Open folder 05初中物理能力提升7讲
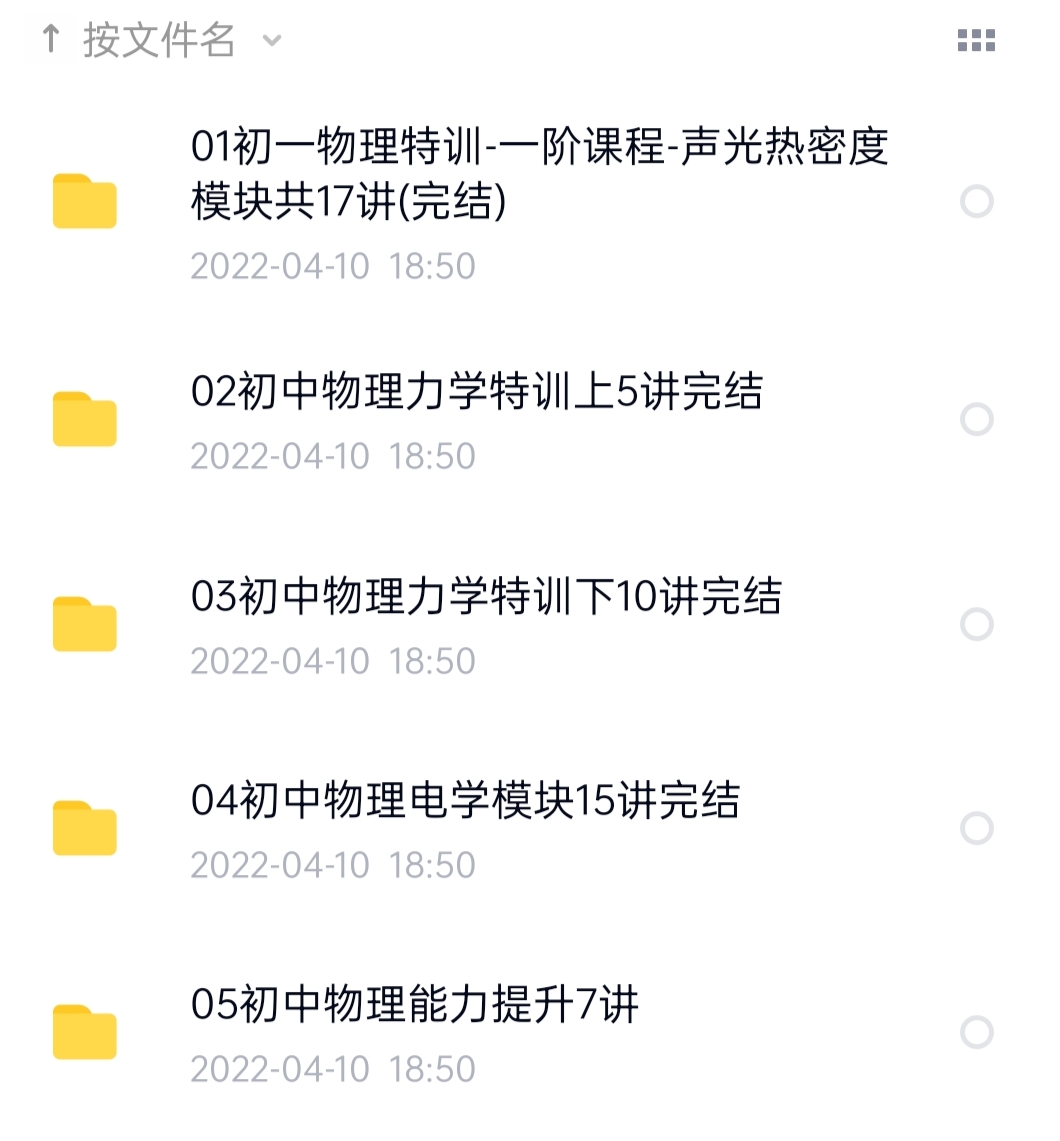This screenshot has height=1141, width=1060. pyautogui.click(x=414, y=1006)
